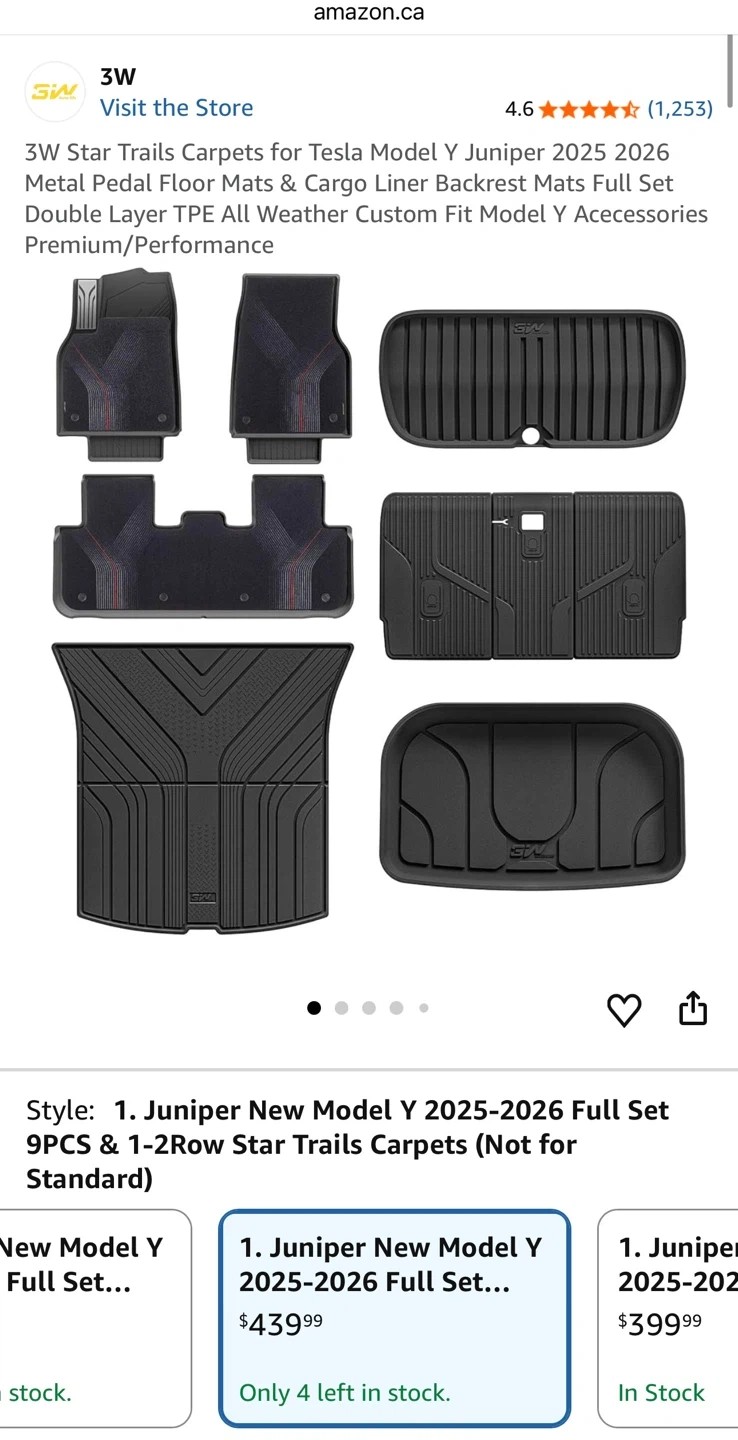This screenshot has width=738, height=1440.
Task: Open the 1,253 customer ratings
Action: [x=680, y=109]
